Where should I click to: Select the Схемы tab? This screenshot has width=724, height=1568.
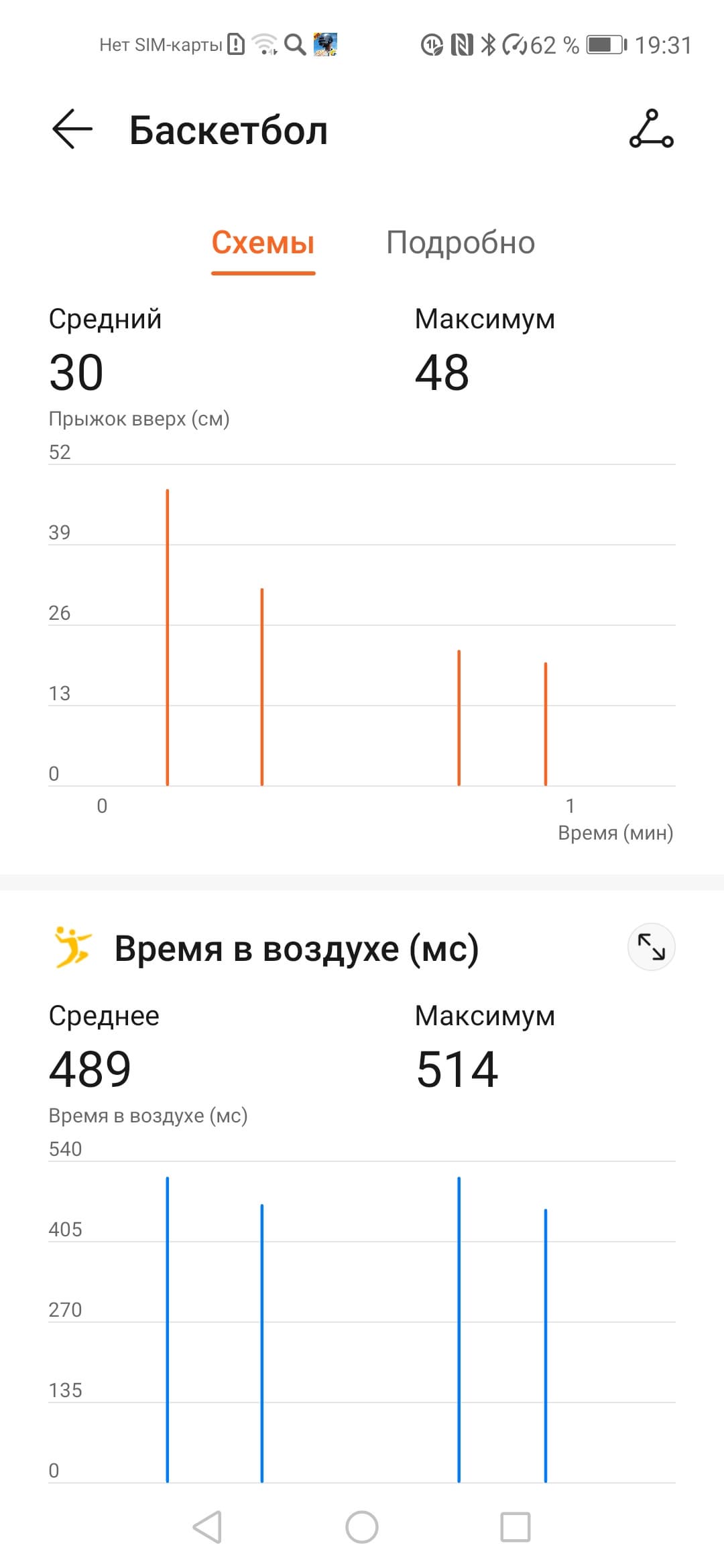pos(263,243)
